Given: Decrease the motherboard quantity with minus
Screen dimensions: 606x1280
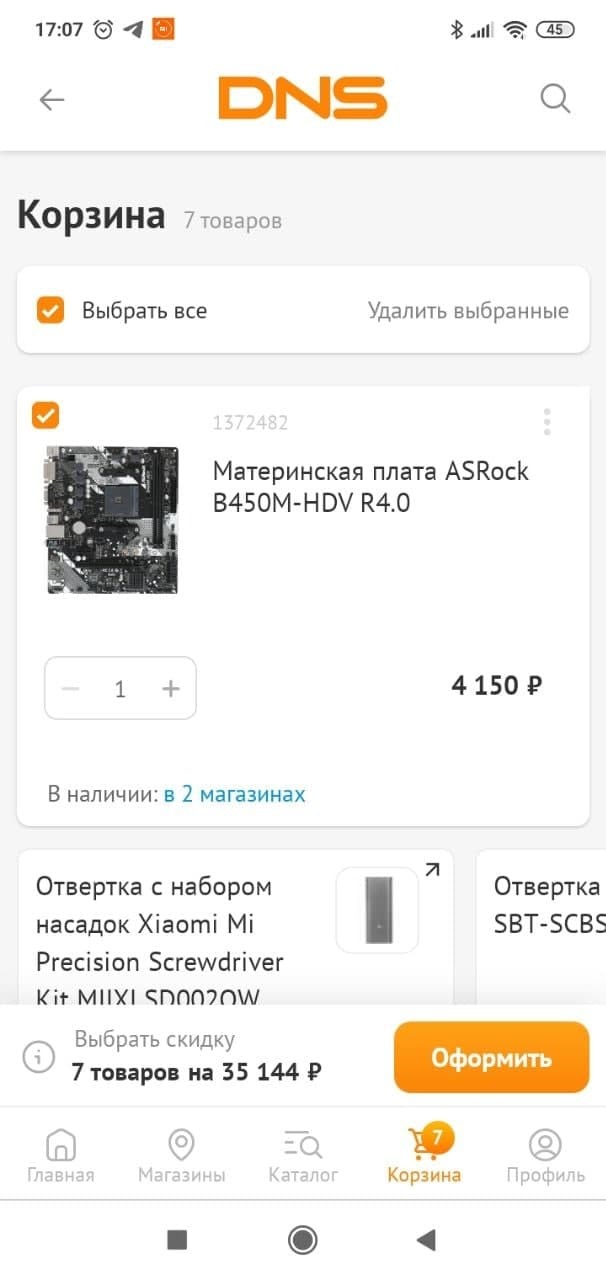Looking at the screenshot, I should pos(71,688).
